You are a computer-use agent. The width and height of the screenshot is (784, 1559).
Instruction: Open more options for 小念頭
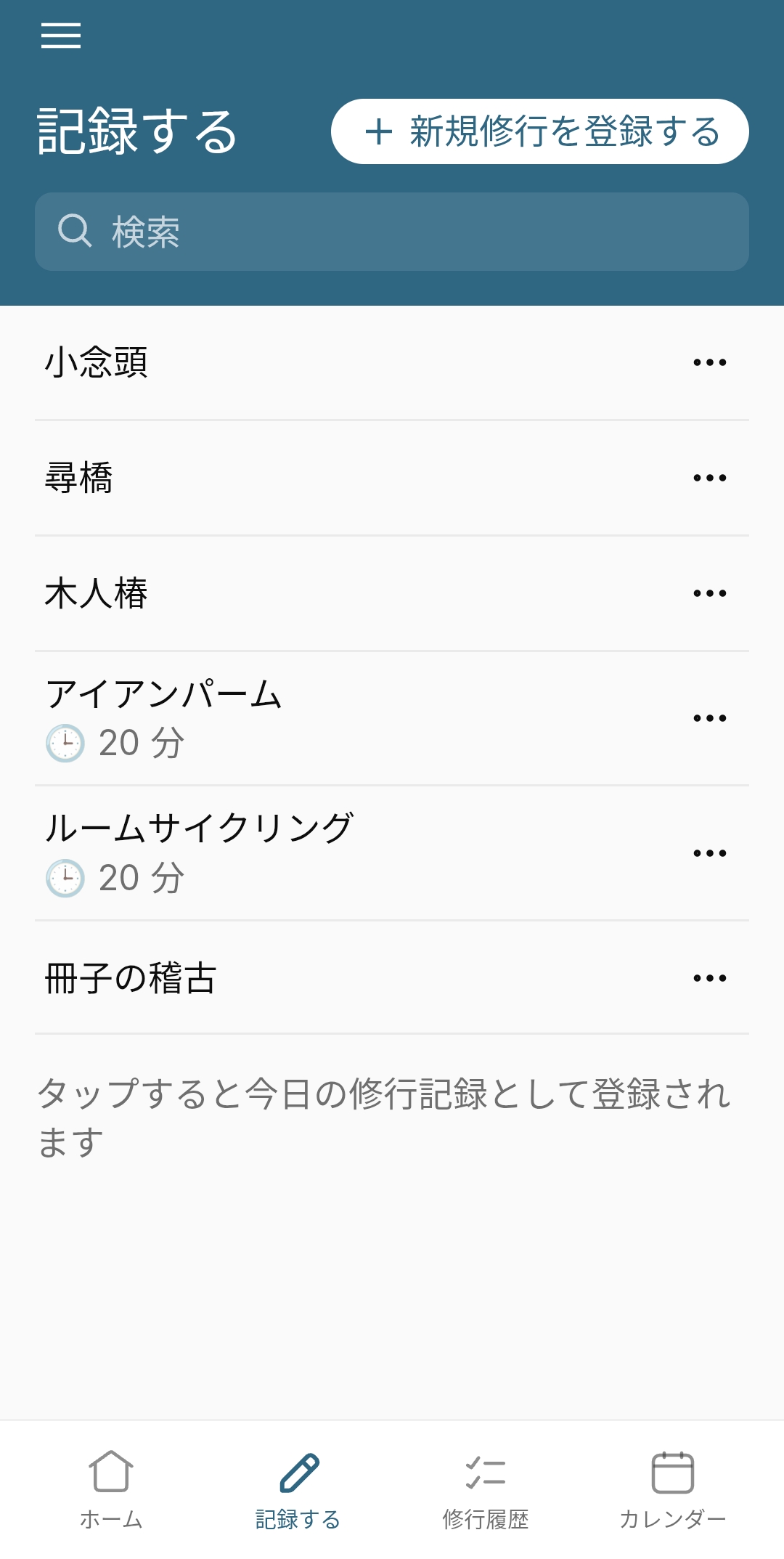pyautogui.click(x=709, y=362)
